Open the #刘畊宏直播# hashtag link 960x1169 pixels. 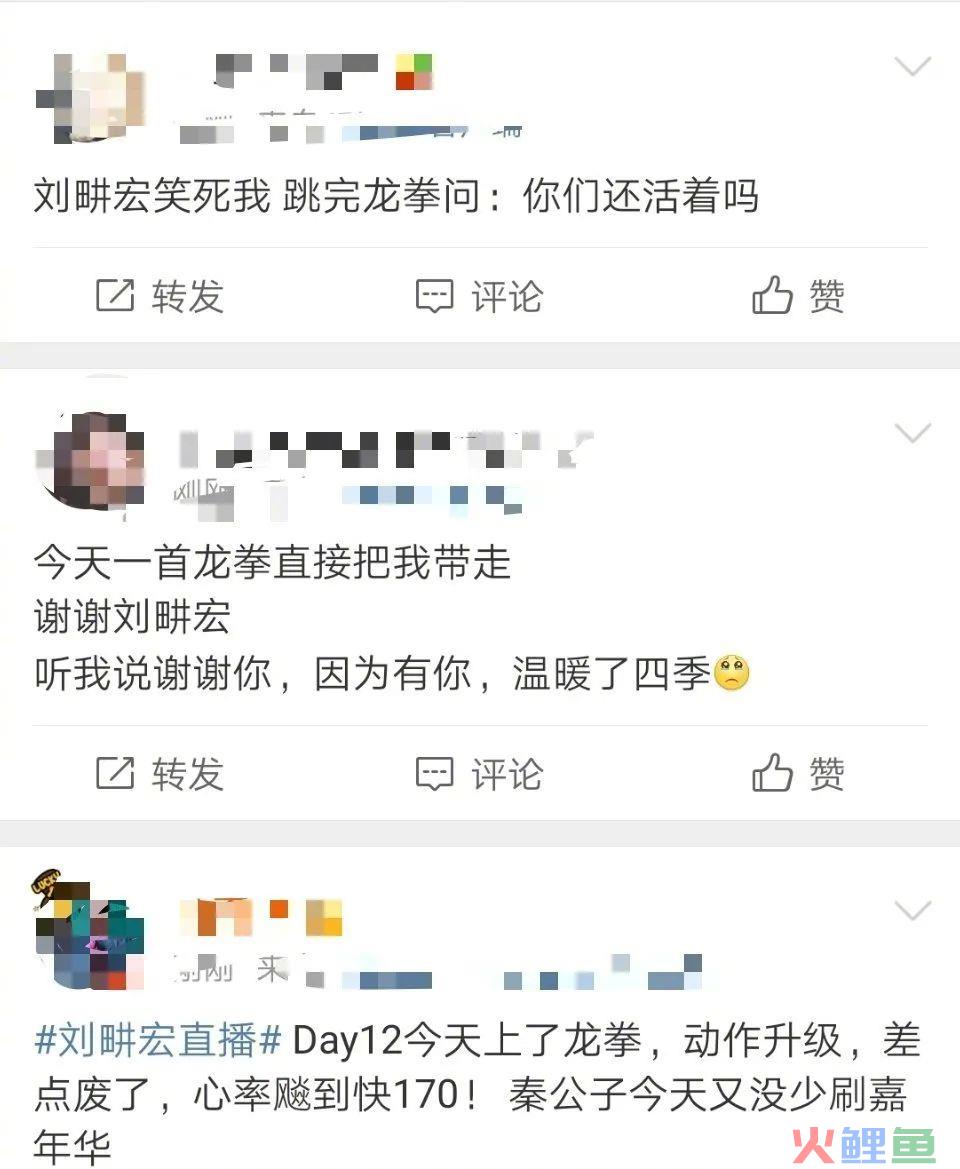158,1041
